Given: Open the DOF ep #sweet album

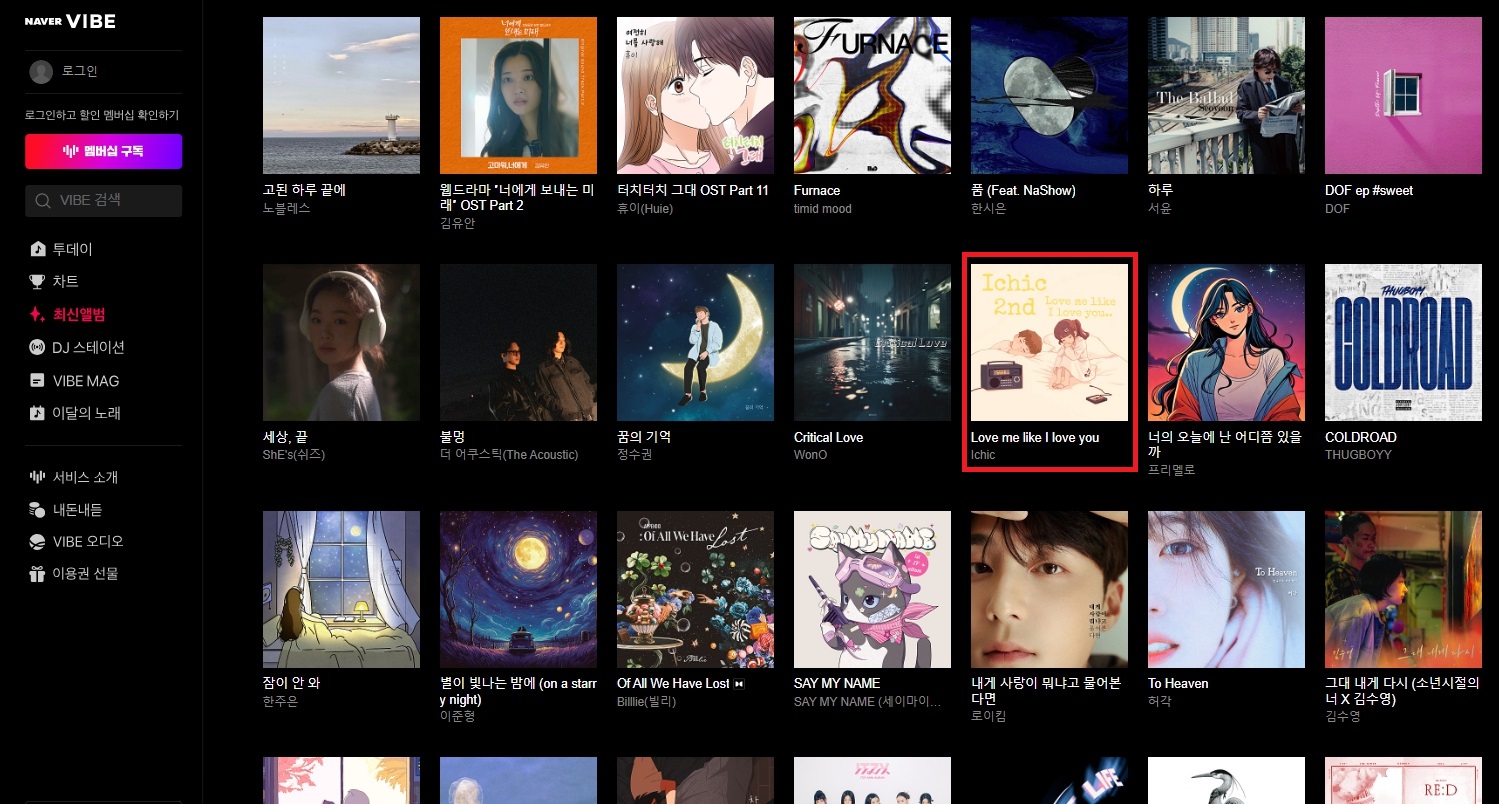Looking at the screenshot, I should tap(1403, 96).
